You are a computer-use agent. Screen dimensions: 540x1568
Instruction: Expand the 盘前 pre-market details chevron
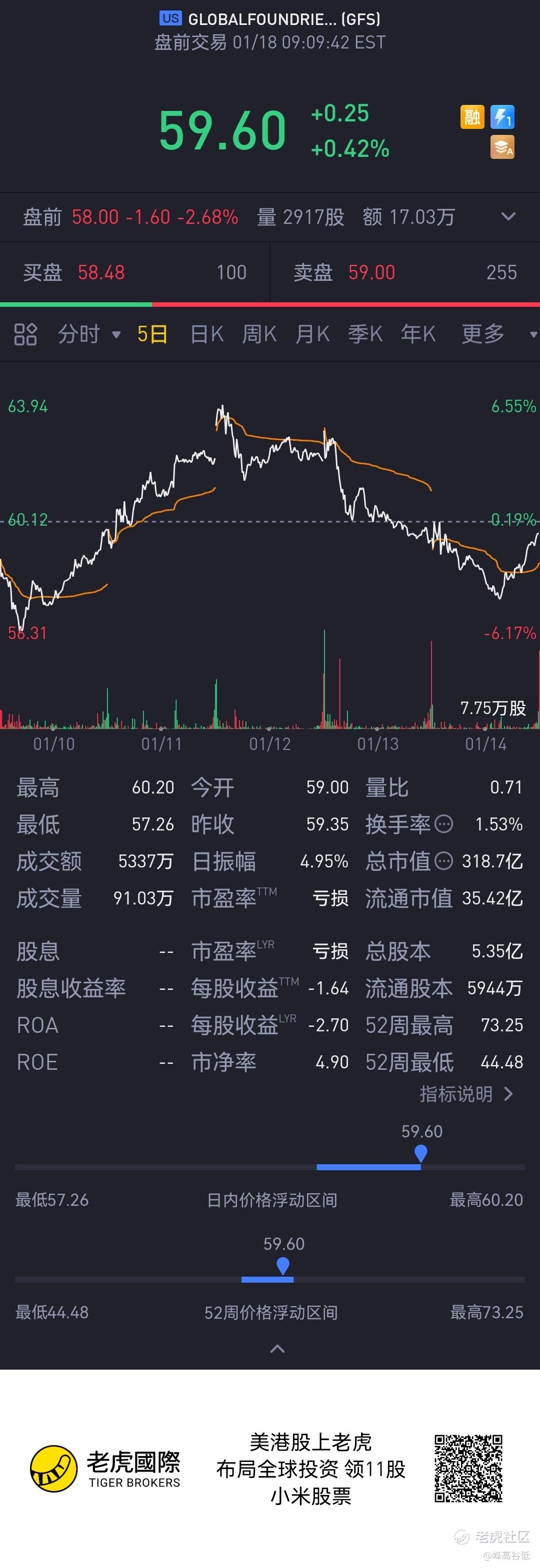tap(508, 217)
